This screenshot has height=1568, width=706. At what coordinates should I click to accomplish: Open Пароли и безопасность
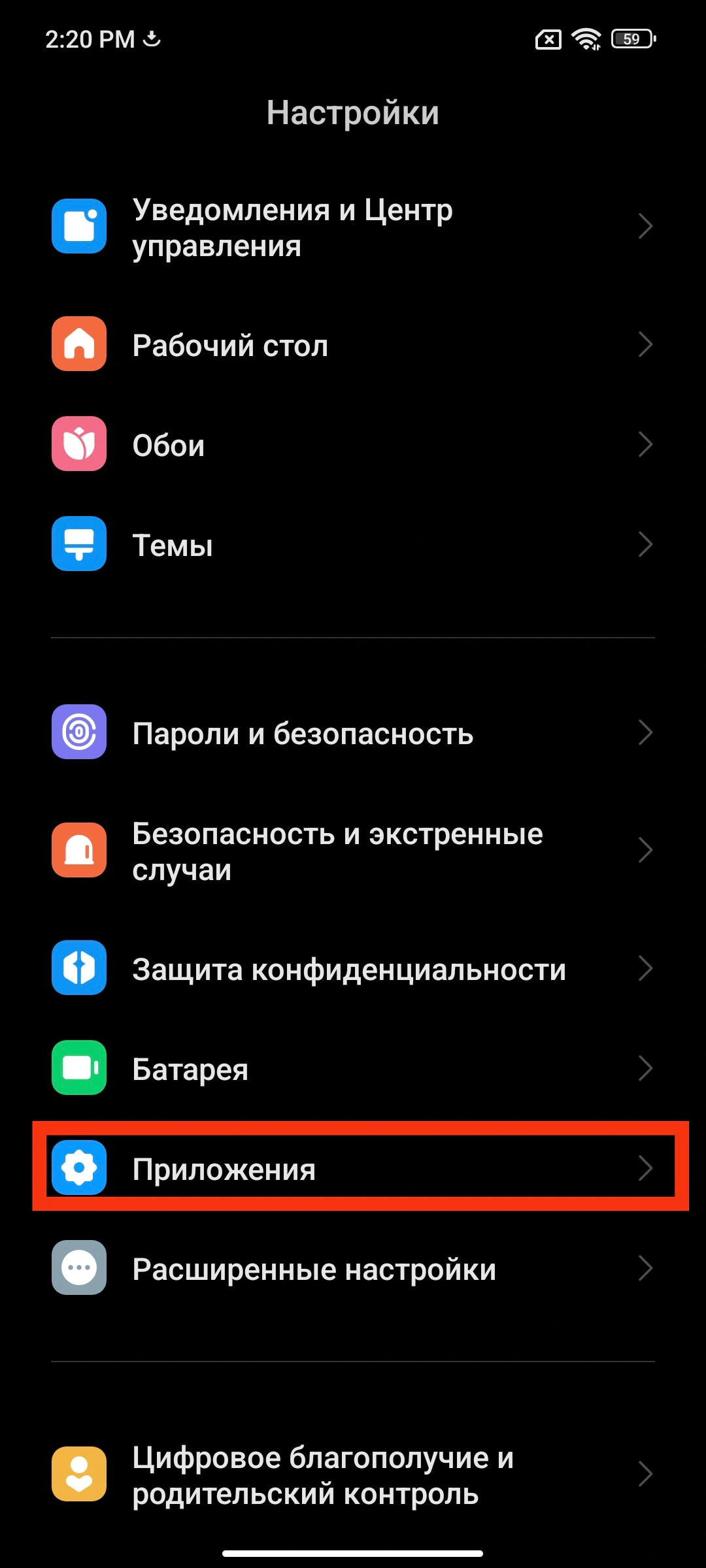point(353,733)
